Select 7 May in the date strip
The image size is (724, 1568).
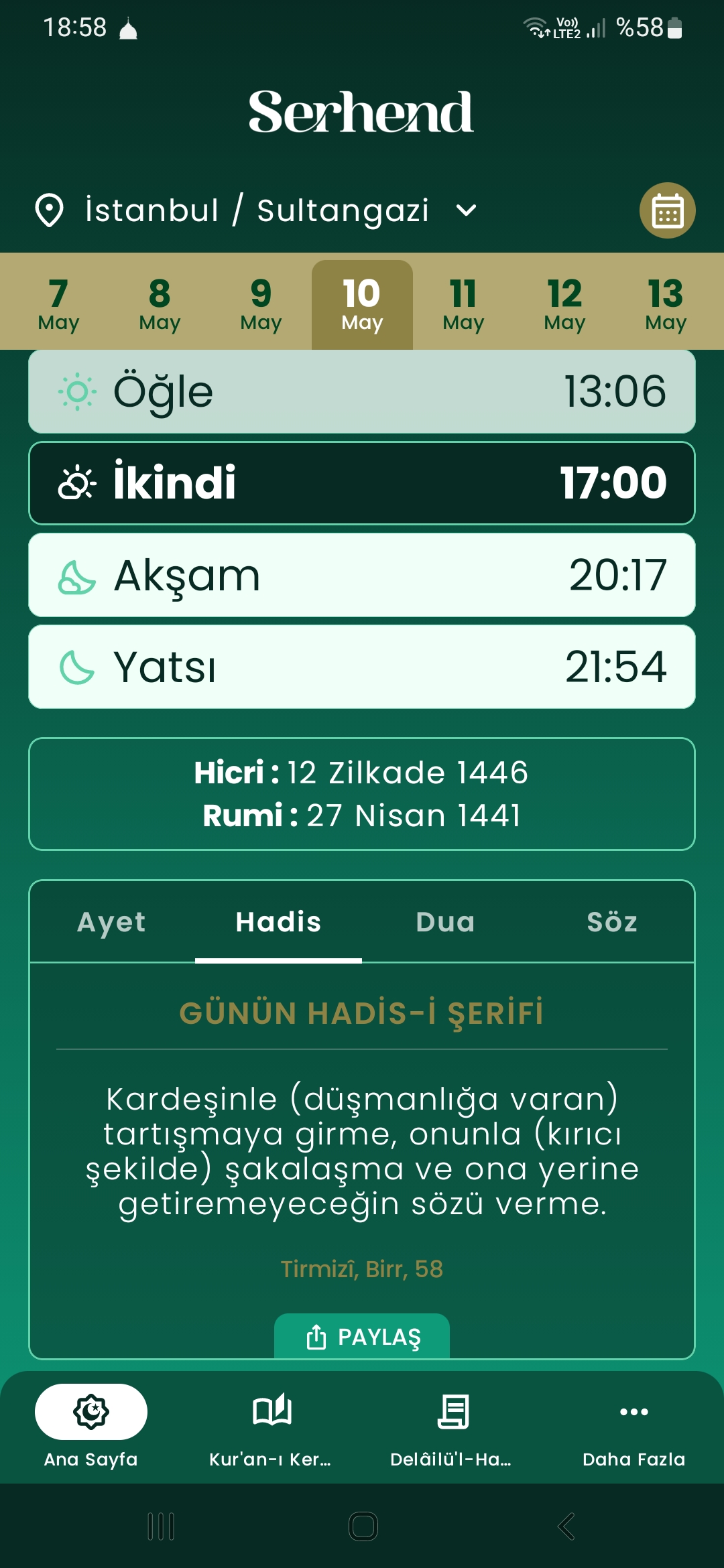click(58, 305)
